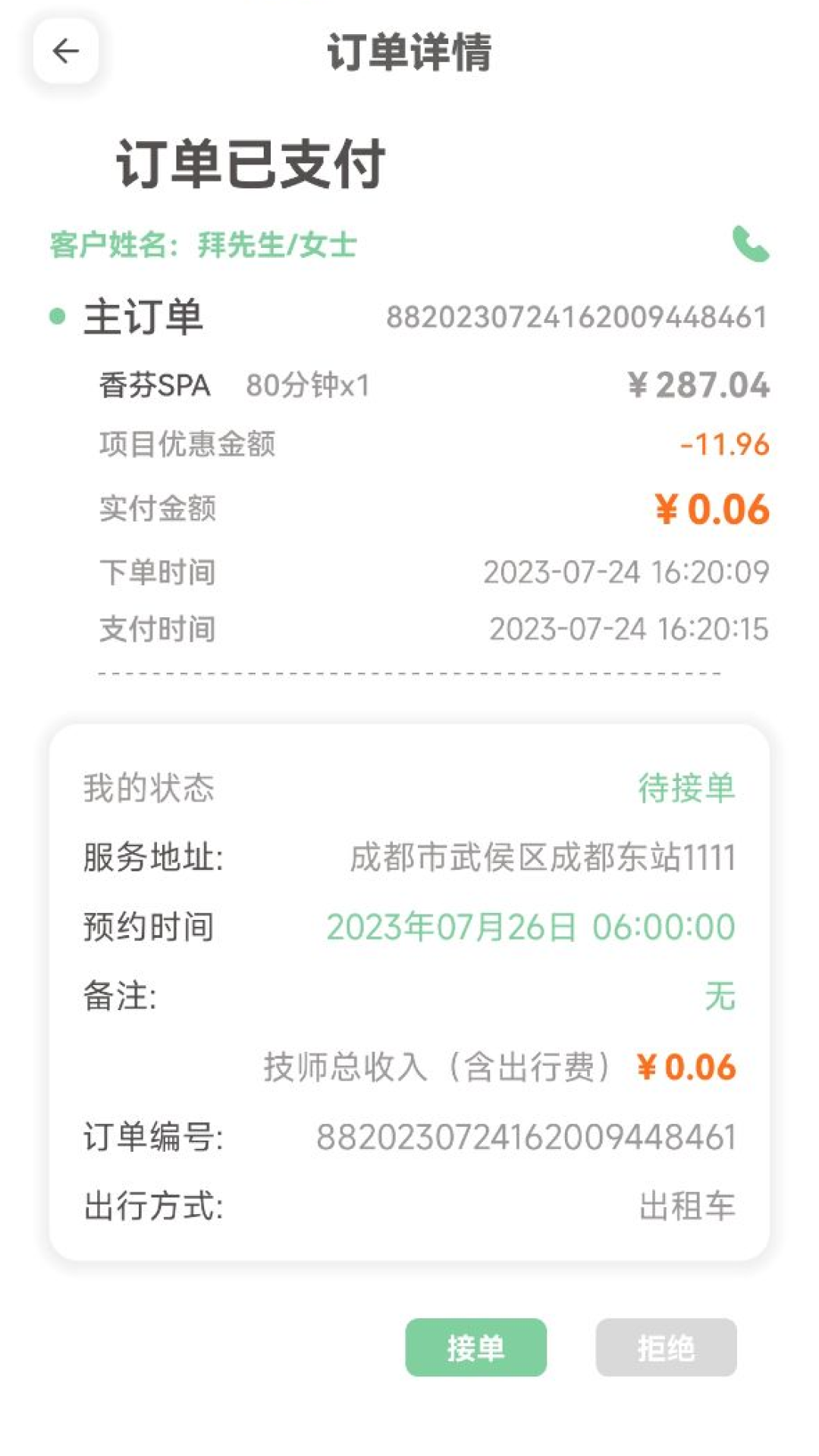Select the main order number 8820230724162009448461
Viewport: 819px width, 1456px height.
(x=580, y=315)
